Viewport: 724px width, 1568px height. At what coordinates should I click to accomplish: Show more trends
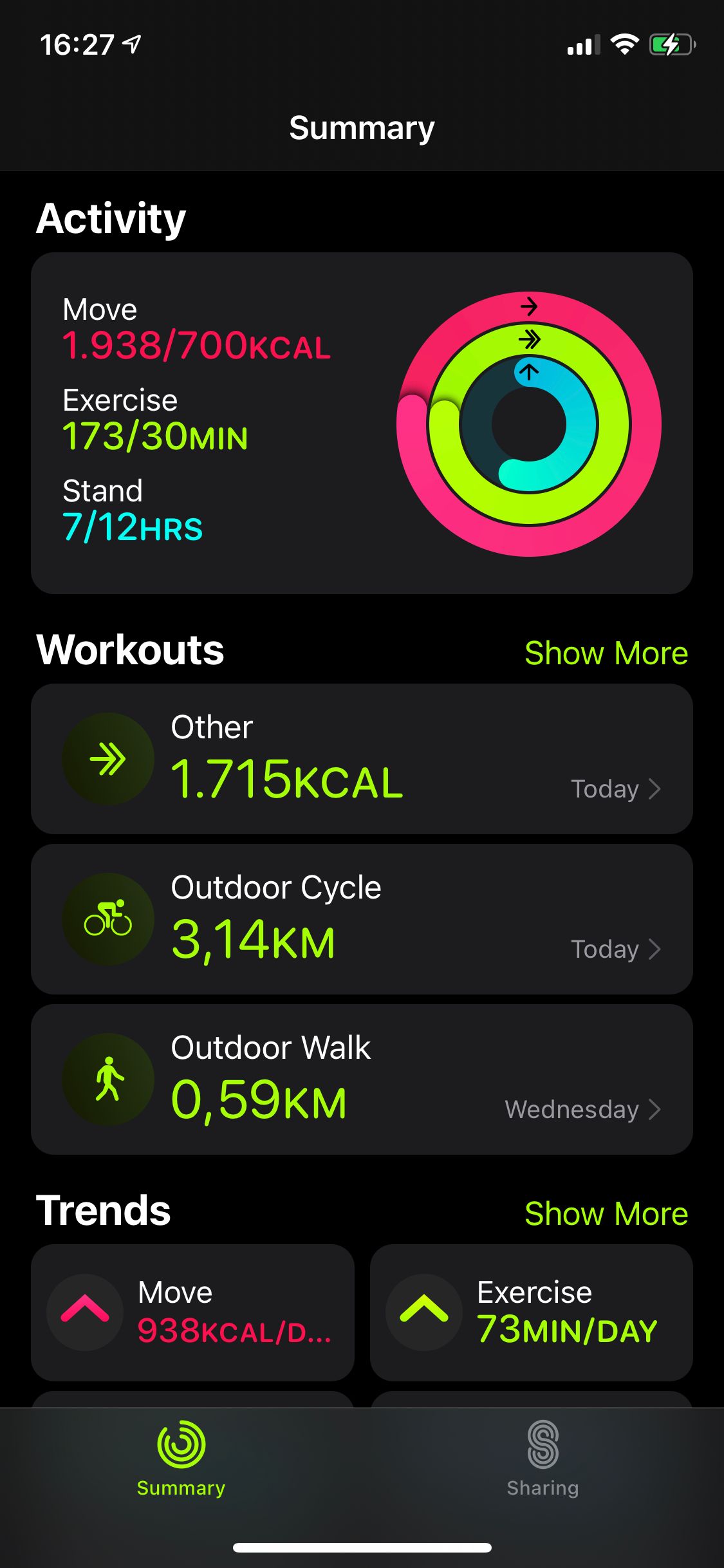point(606,1214)
